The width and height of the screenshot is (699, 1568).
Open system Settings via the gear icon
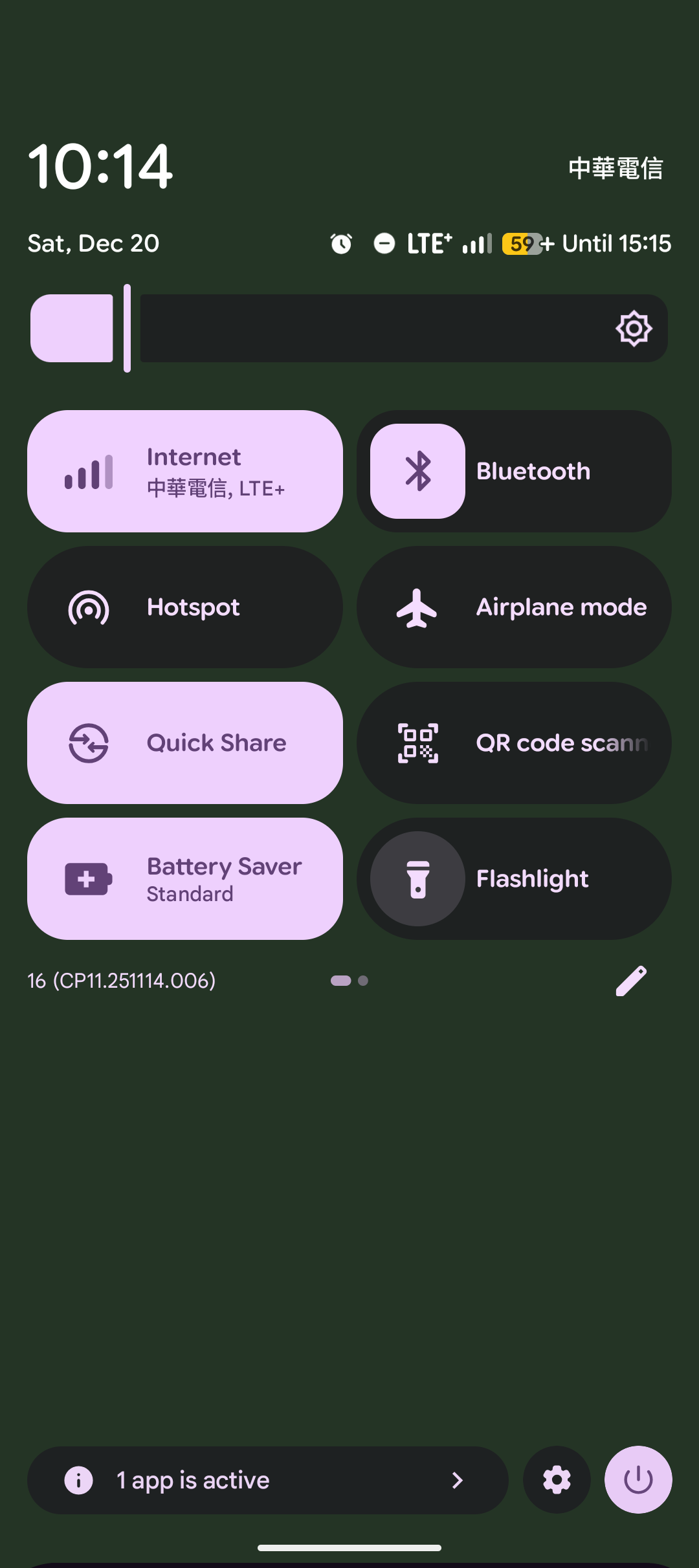(557, 1480)
